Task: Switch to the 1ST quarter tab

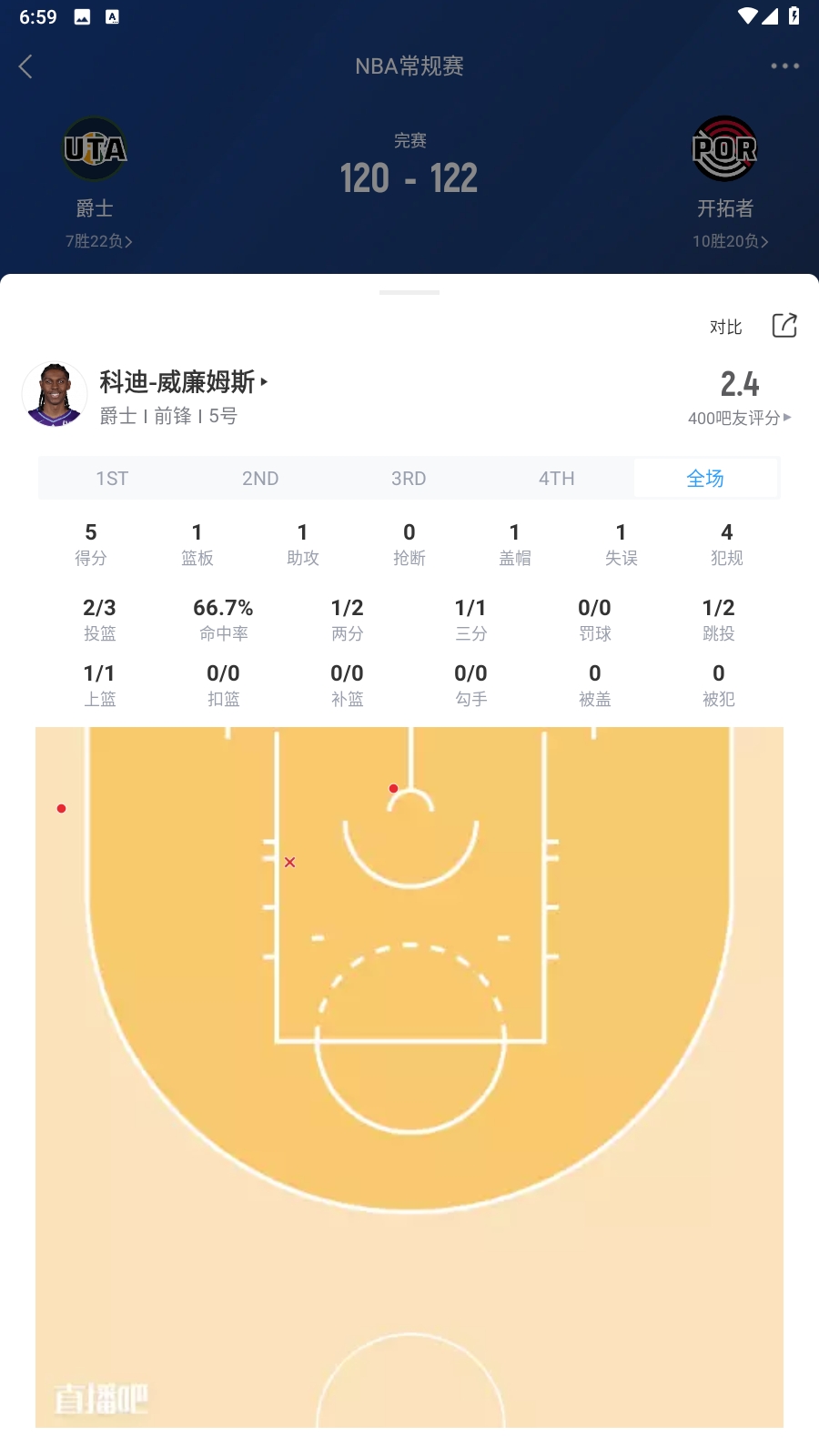Action: pyautogui.click(x=112, y=479)
